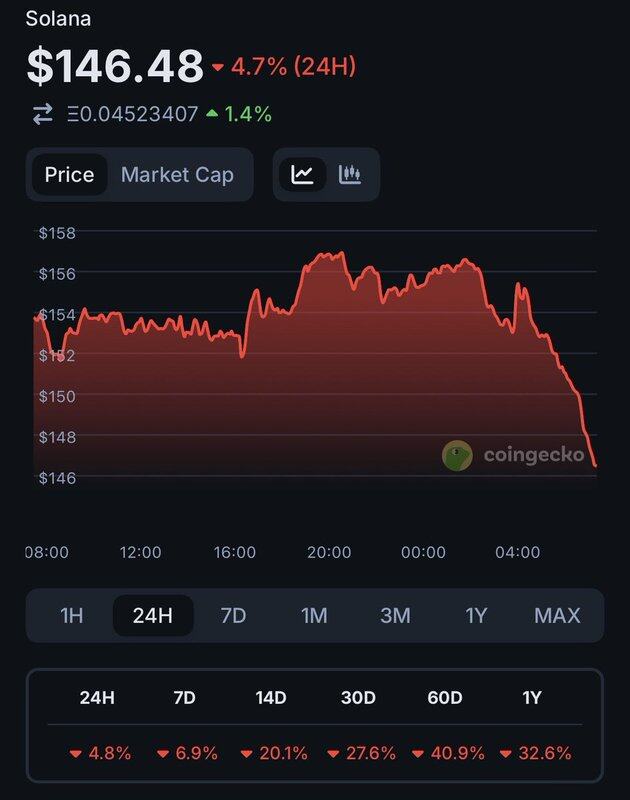
Task: Change chart range to 7D
Action: point(233,615)
